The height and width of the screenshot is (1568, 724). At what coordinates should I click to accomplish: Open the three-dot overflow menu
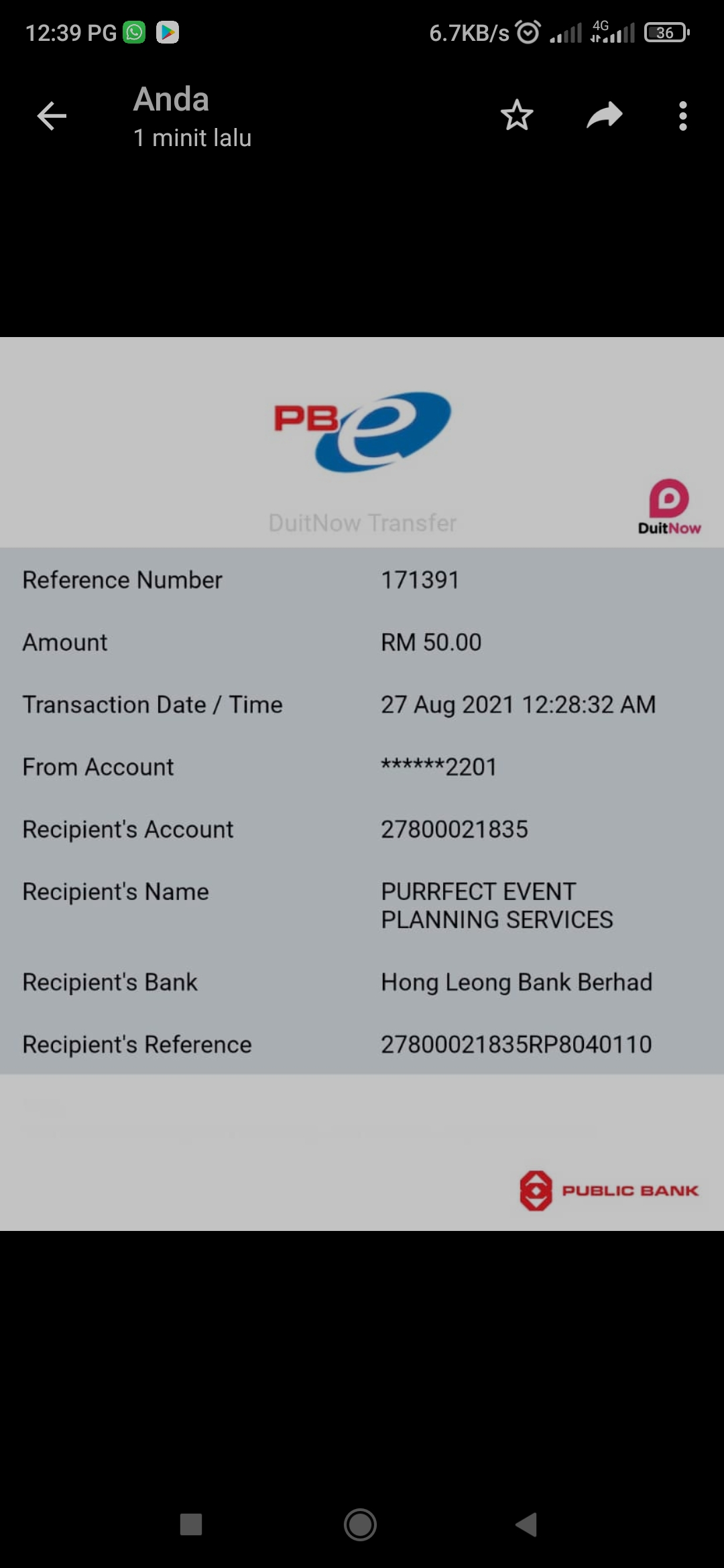682,116
